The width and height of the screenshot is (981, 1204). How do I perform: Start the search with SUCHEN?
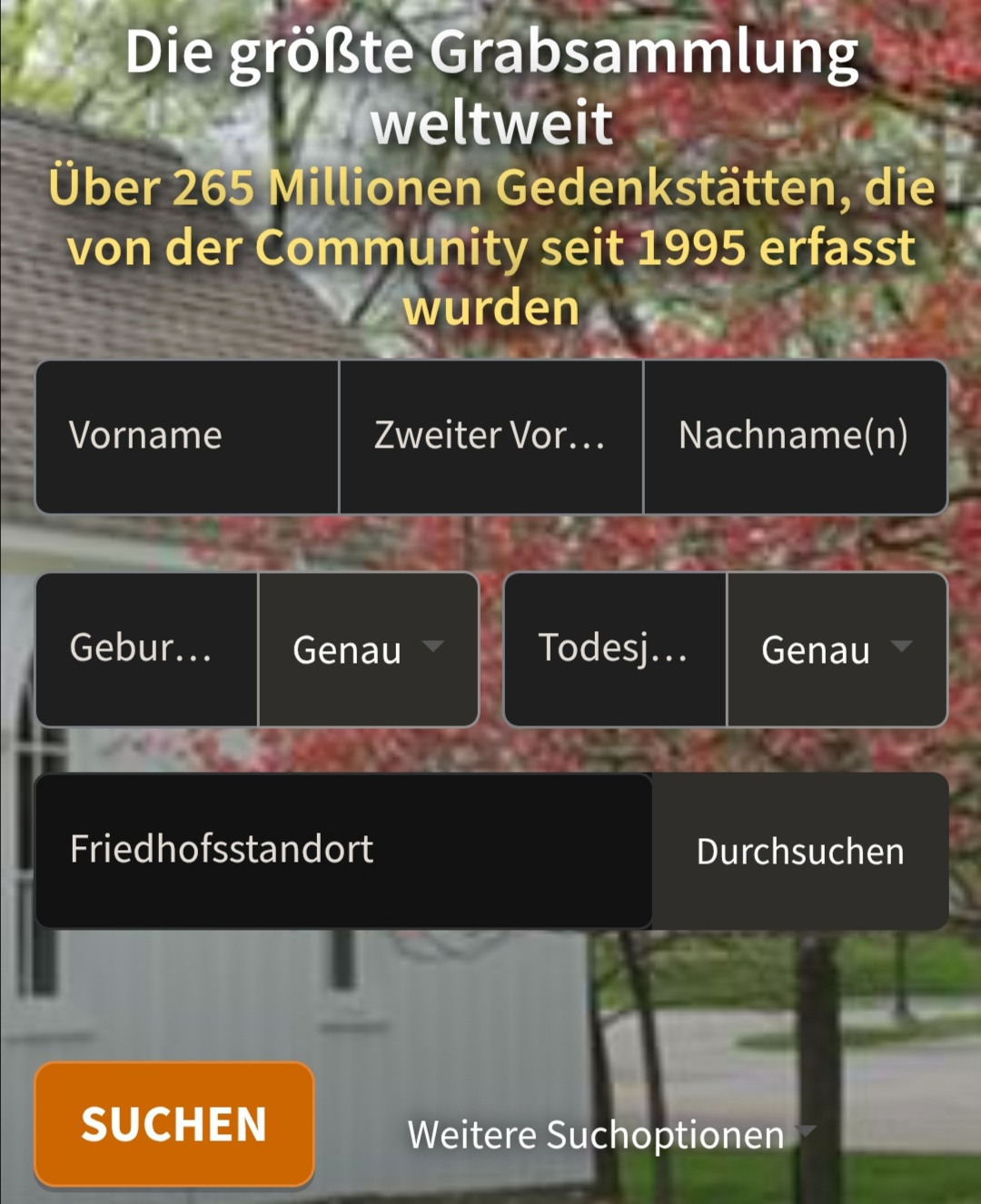pos(174,1124)
